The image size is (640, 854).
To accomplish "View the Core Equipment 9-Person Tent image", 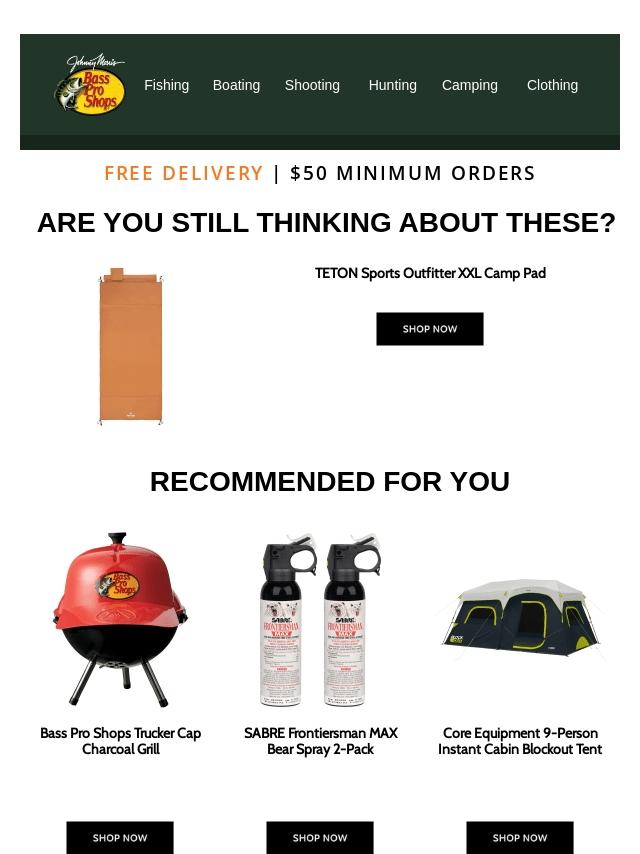I will click(520, 620).
